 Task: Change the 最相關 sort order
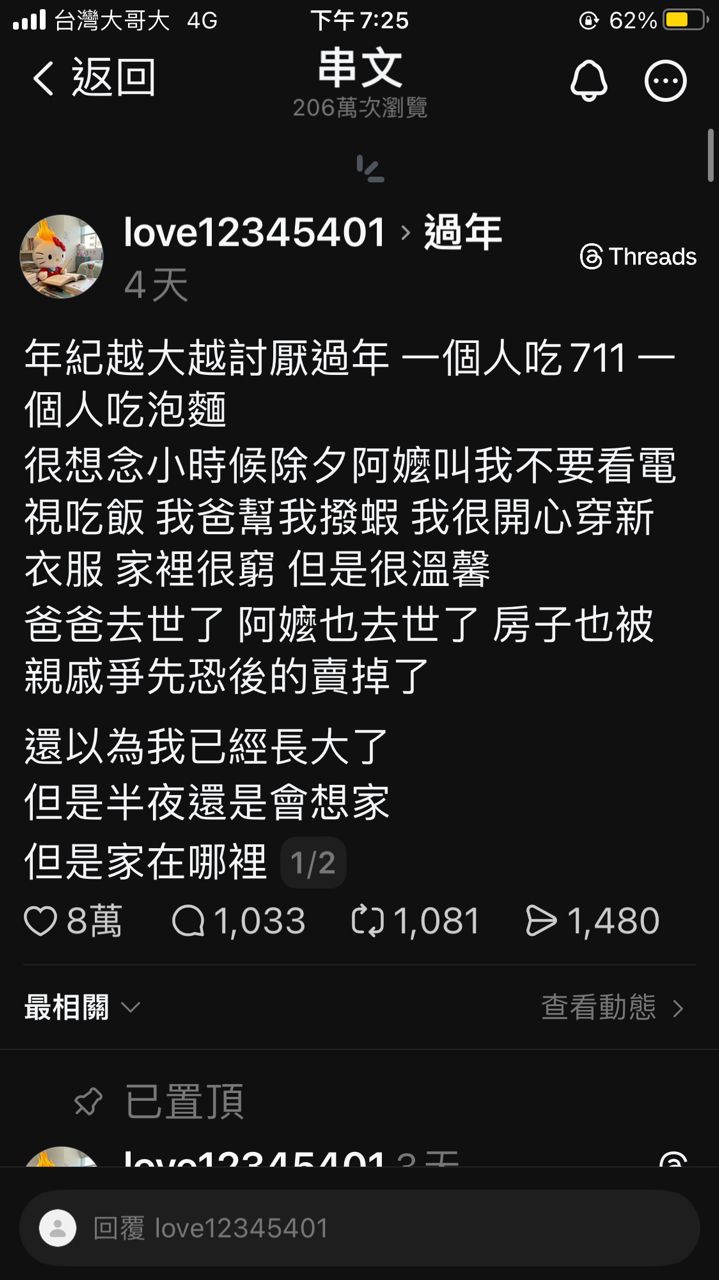coord(82,1007)
